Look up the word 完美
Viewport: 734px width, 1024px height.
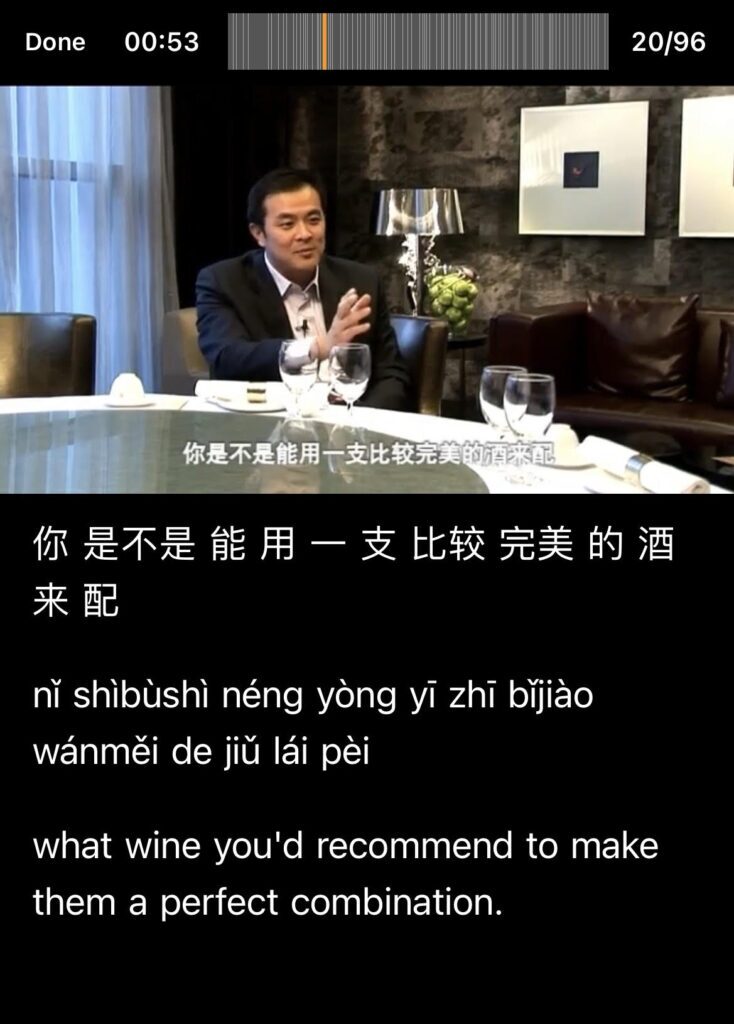pos(536,546)
